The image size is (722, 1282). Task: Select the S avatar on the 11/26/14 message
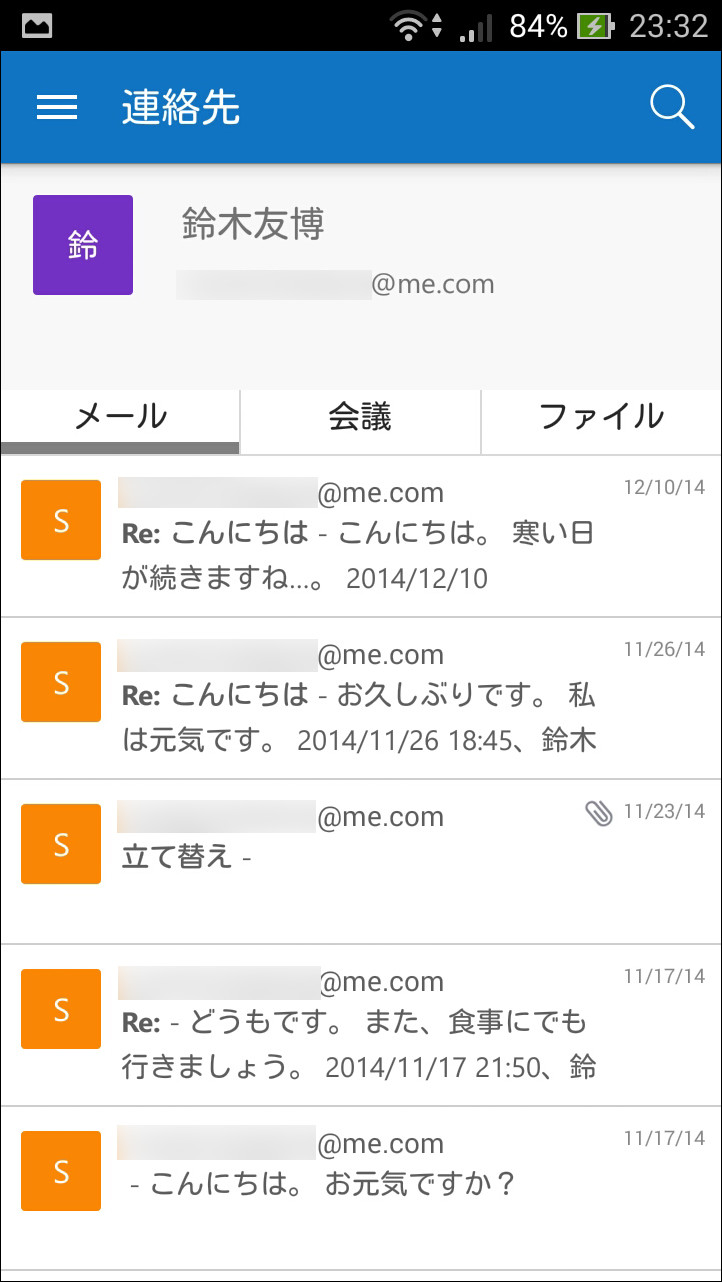[60, 681]
